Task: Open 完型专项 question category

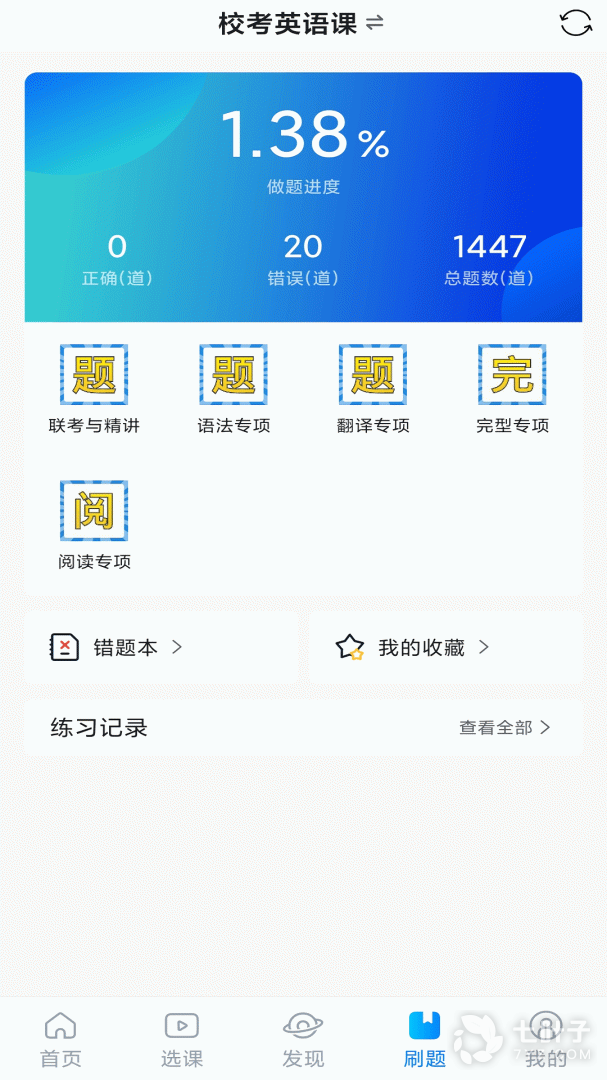Action: [512, 389]
